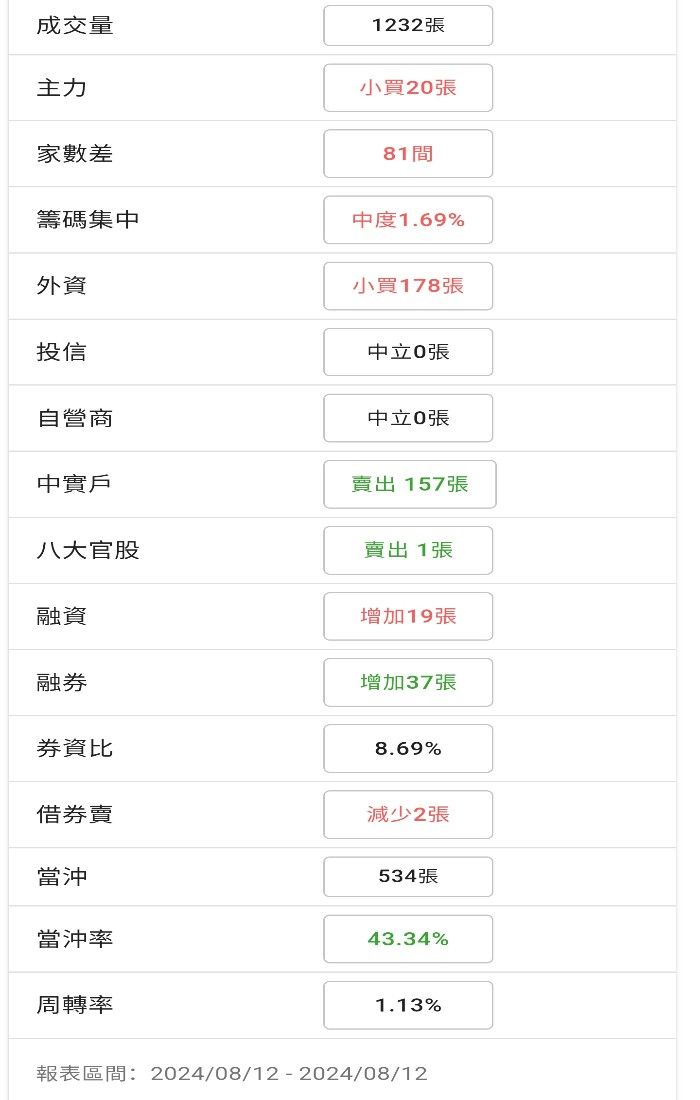
Task: Open 籌碼集中 中度1.69% details
Action: click(408, 220)
